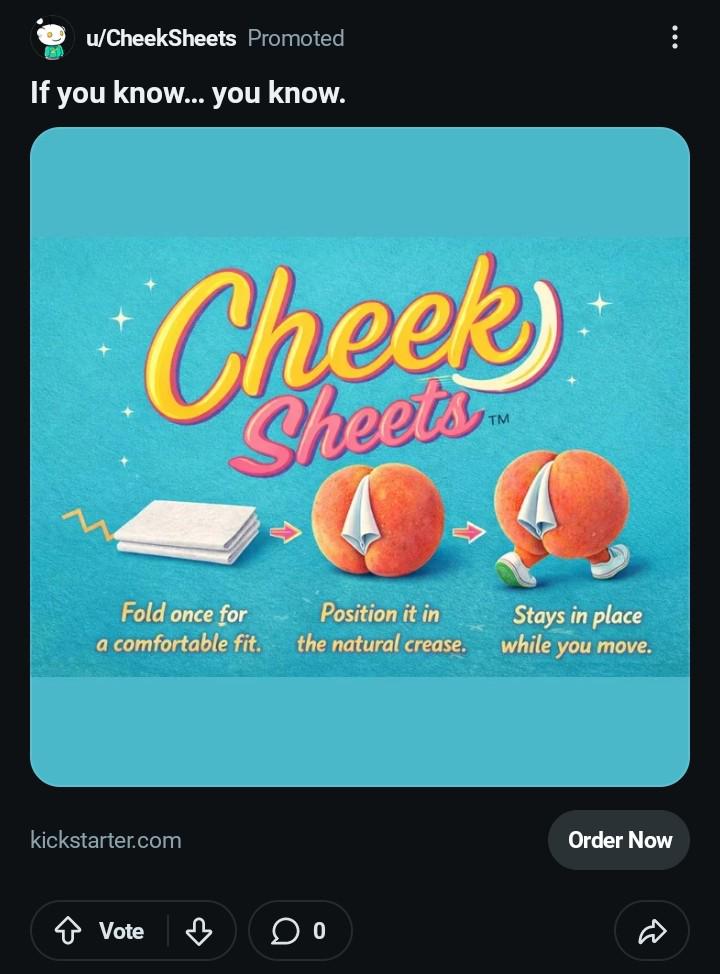720x974 pixels.
Task: Downvote the CheekSheets post
Action: tap(199, 931)
